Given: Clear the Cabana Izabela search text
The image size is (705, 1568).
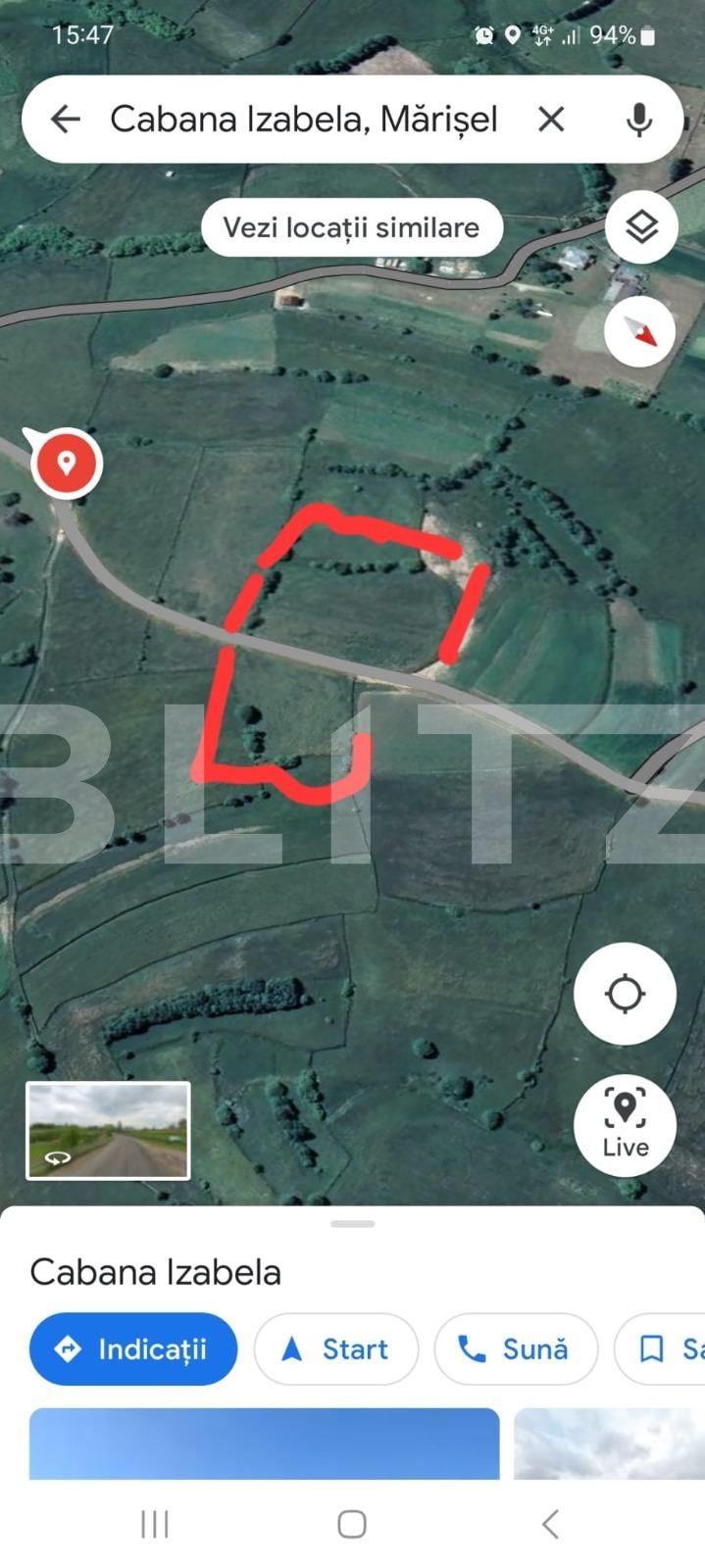Looking at the screenshot, I should (x=551, y=120).
